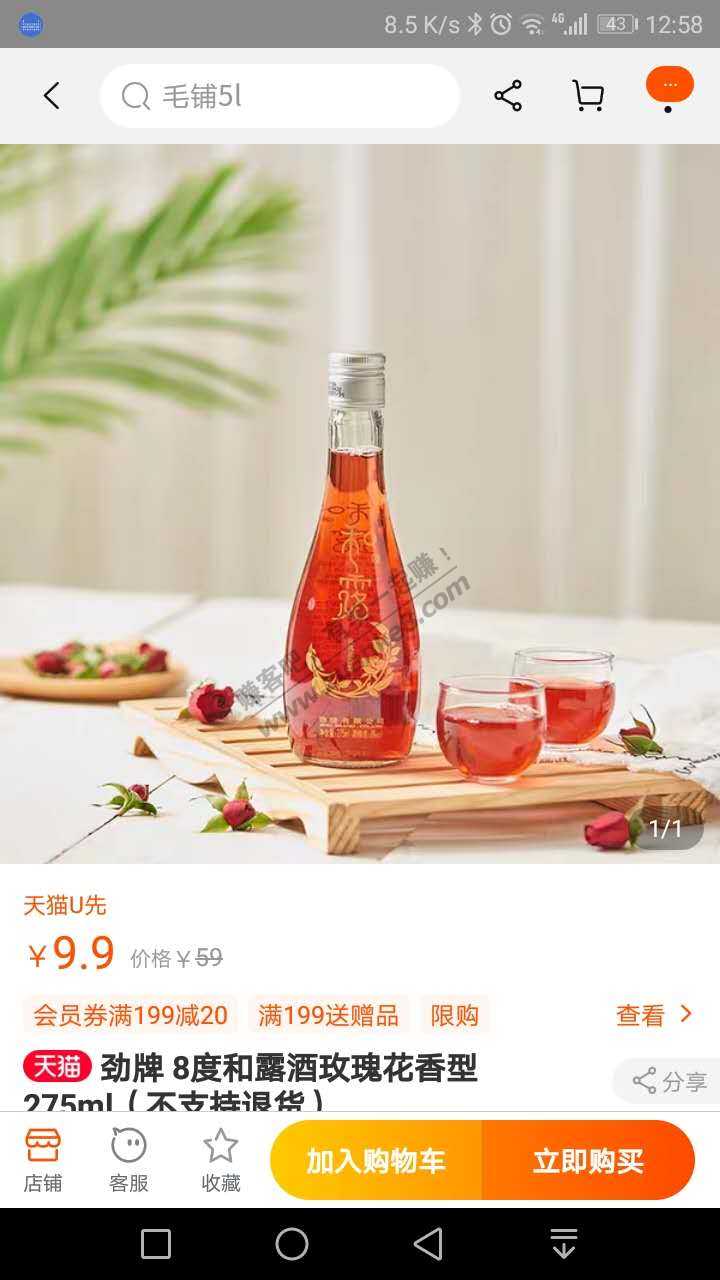Go back to previous page

(52, 96)
